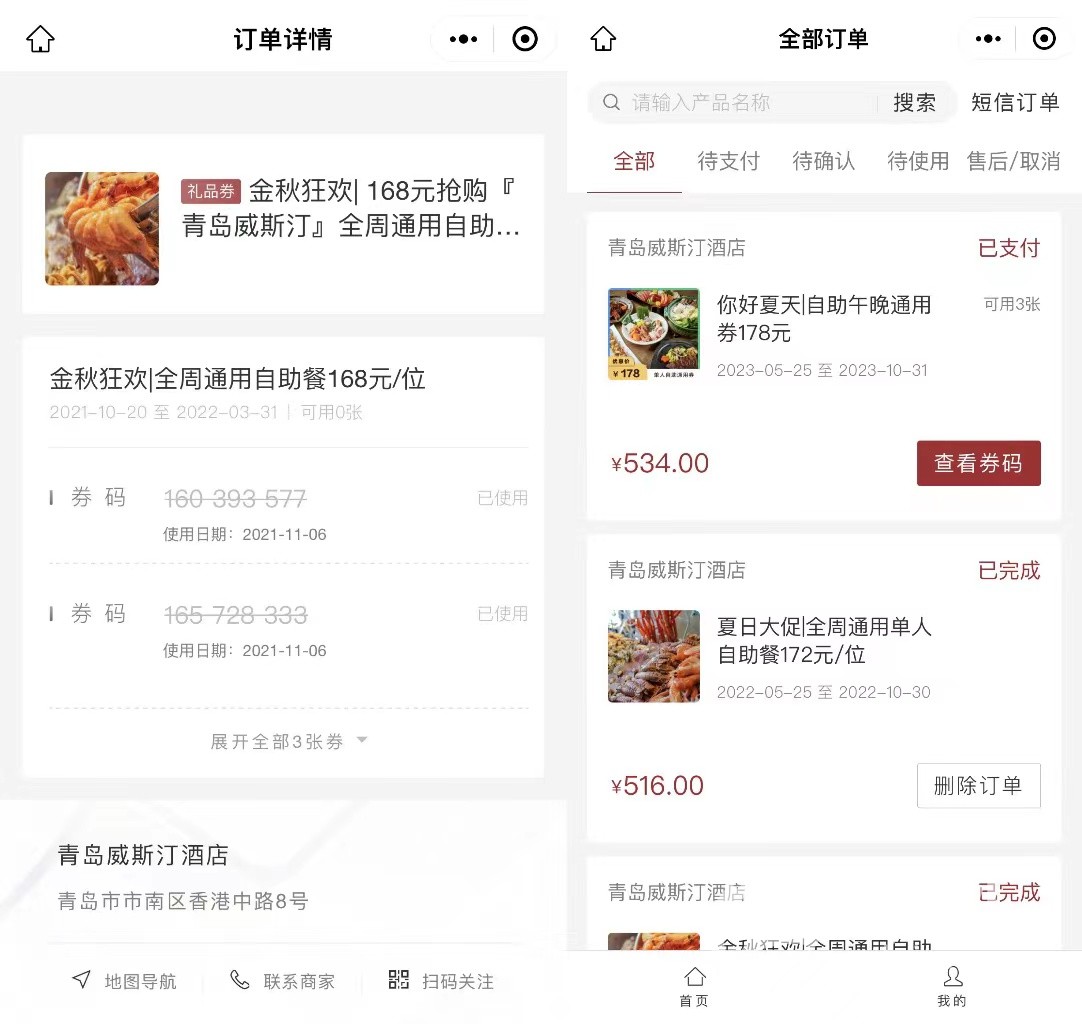Tap 扫码关注
1082x1024 pixels.
pyautogui.click(x=441, y=981)
